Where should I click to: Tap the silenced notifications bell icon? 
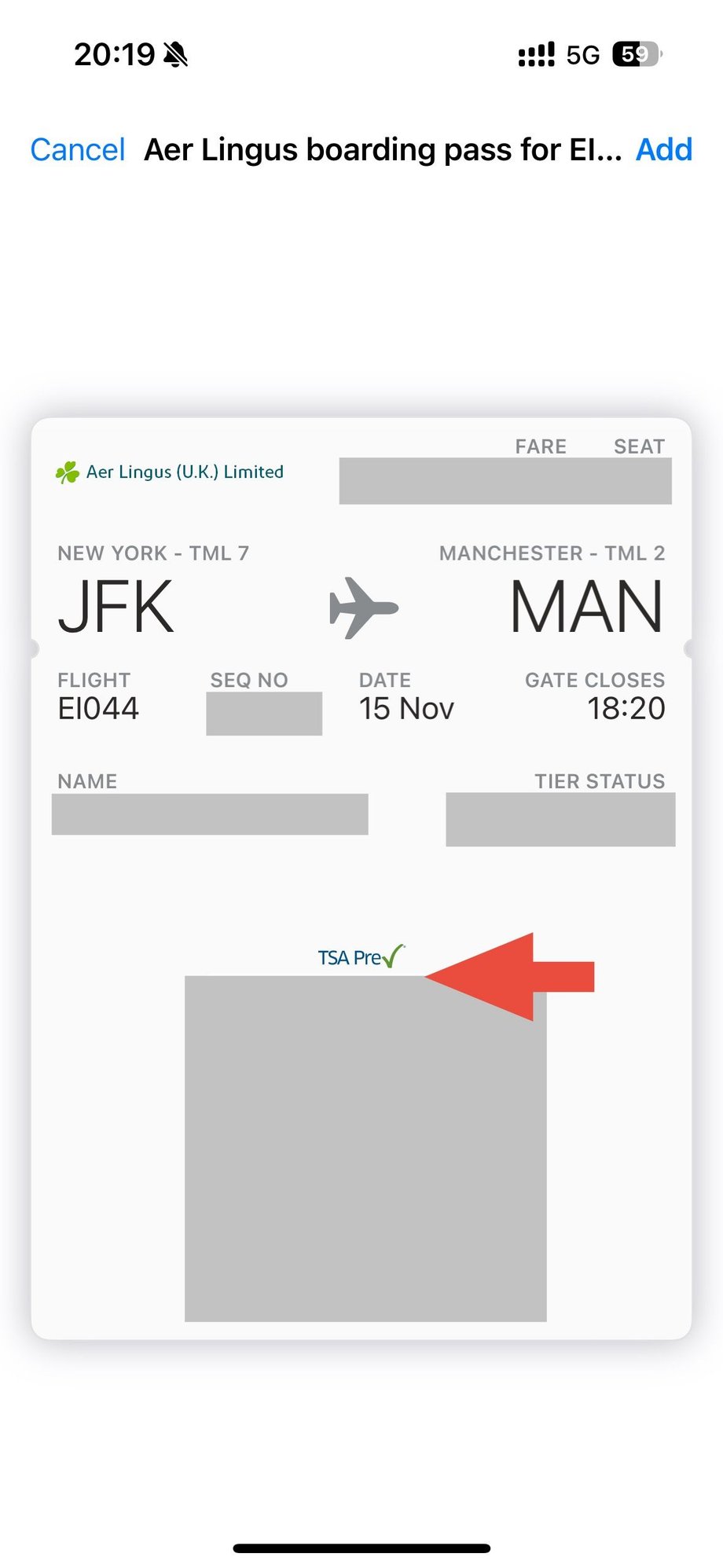click(x=177, y=53)
